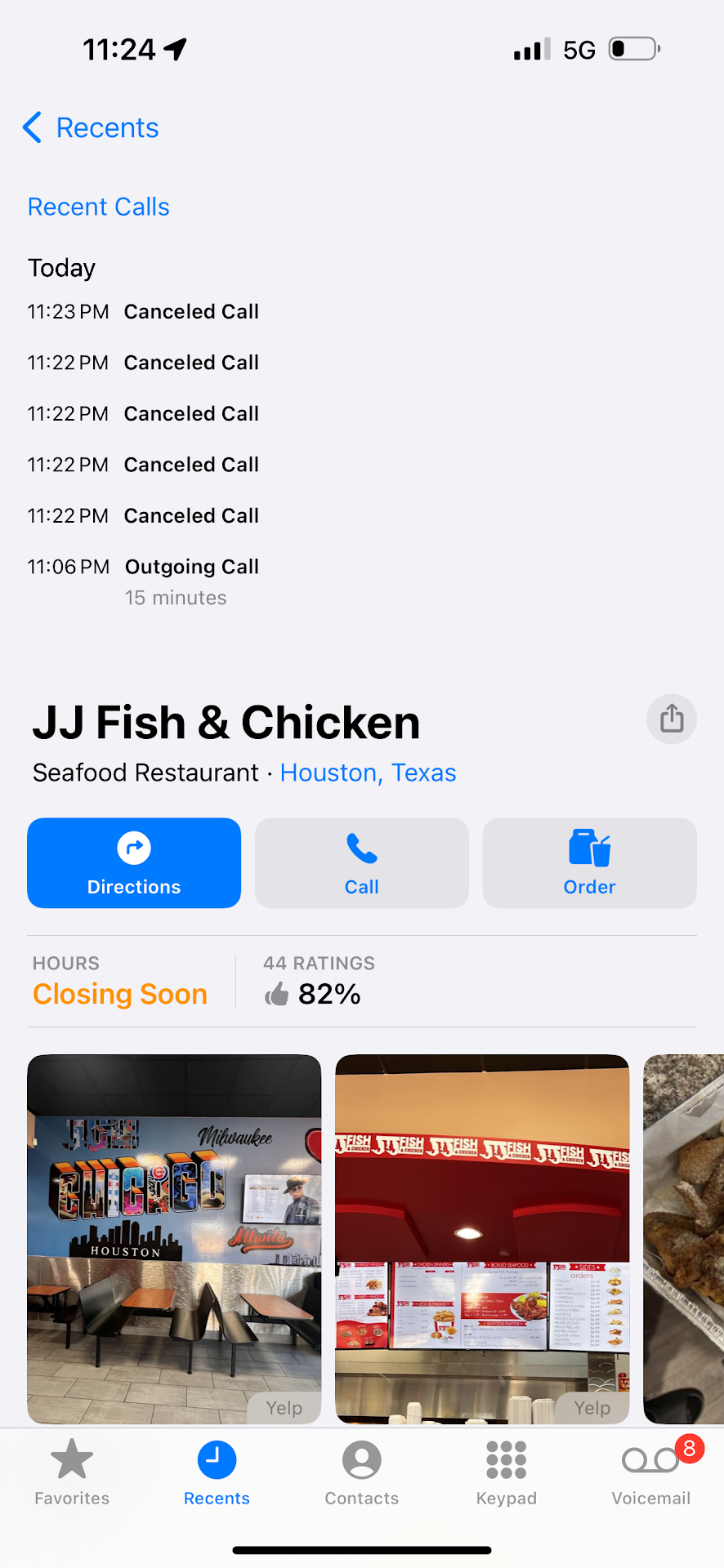Switch to the Favorites tab
The width and height of the screenshot is (724, 1568).
click(72, 1472)
